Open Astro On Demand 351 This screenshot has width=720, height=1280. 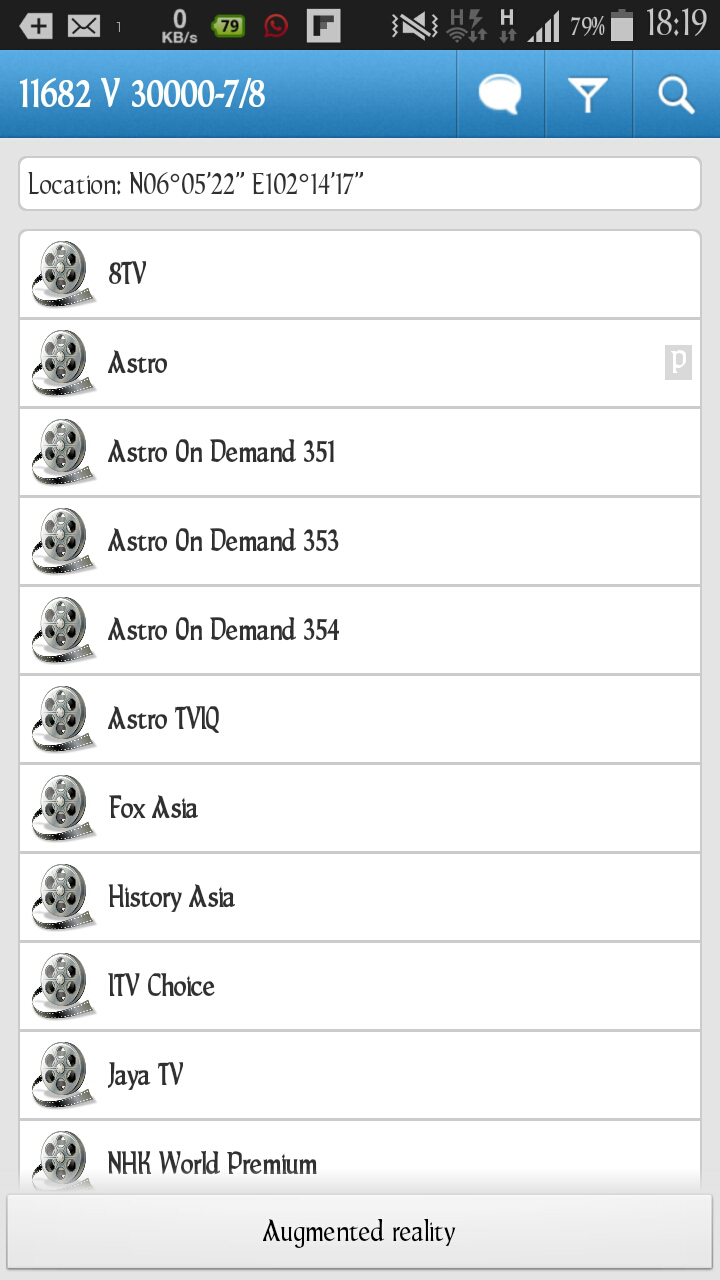[x=360, y=452]
